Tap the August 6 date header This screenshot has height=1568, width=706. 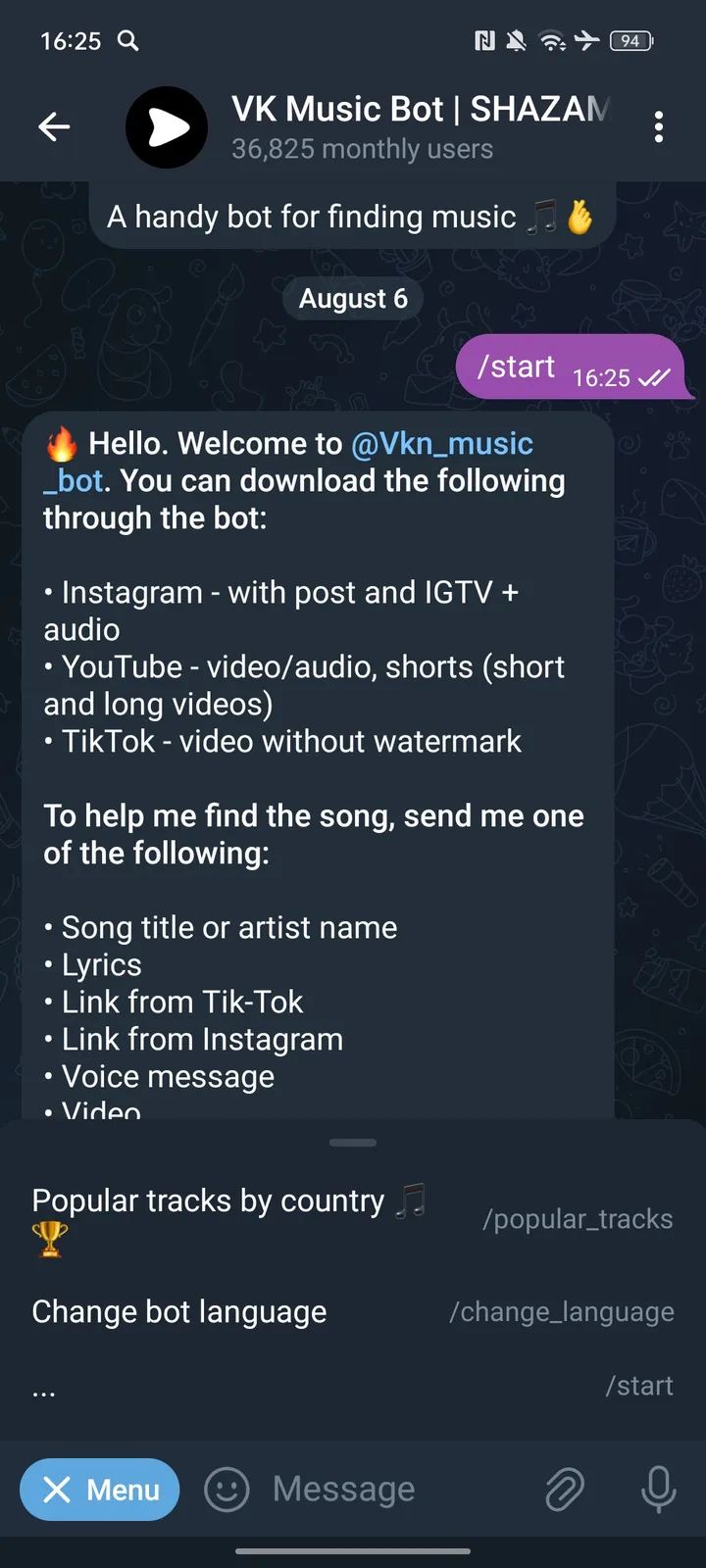tap(352, 298)
